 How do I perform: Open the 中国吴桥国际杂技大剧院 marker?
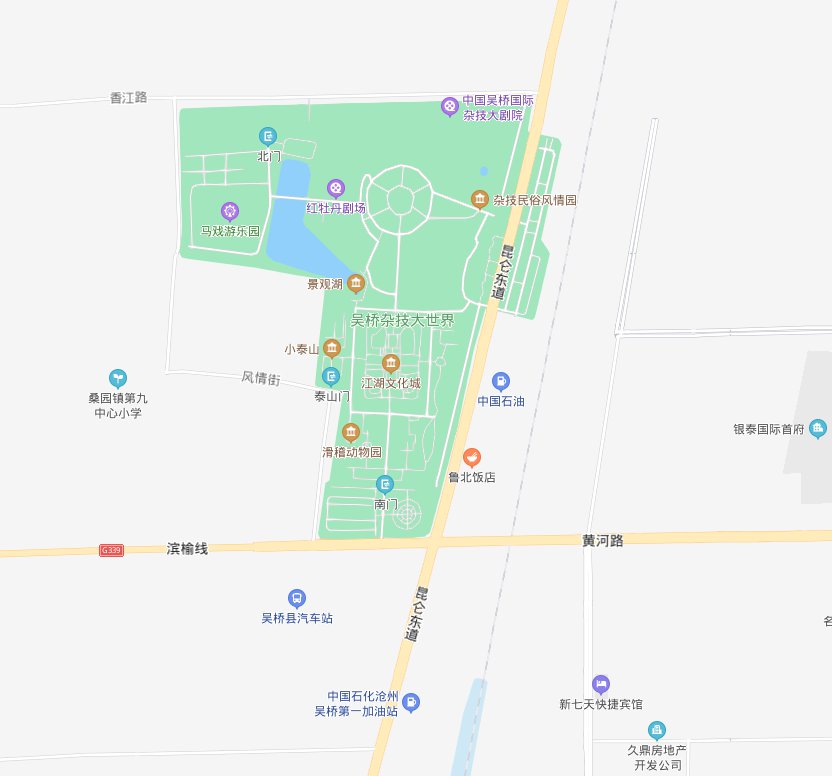point(451,105)
